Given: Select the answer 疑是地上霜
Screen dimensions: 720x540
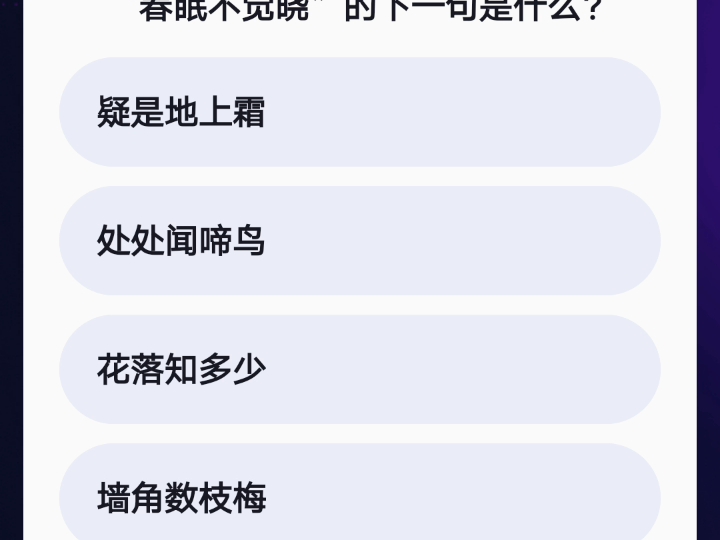Looking at the screenshot, I should click(x=360, y=112).
